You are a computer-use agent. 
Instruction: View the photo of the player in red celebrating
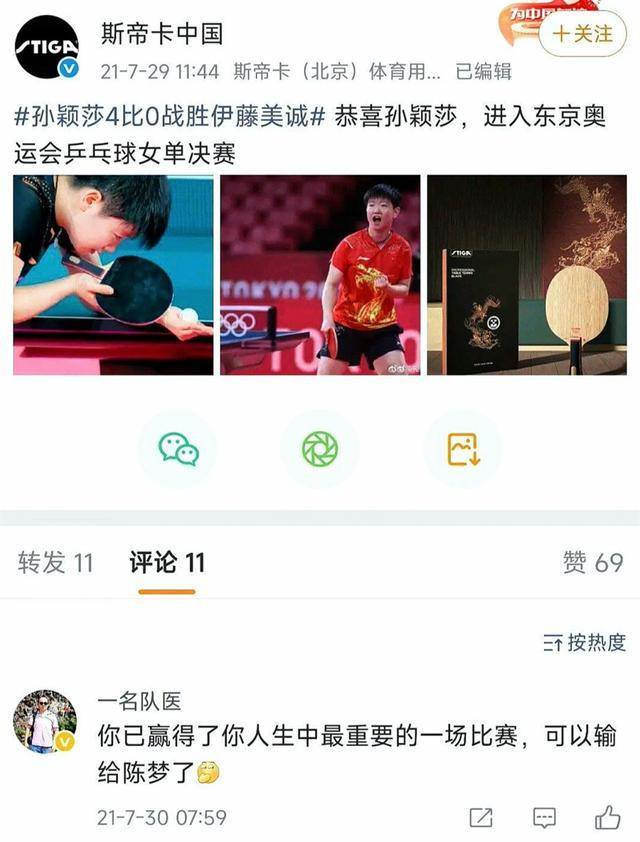coord(320,275)
